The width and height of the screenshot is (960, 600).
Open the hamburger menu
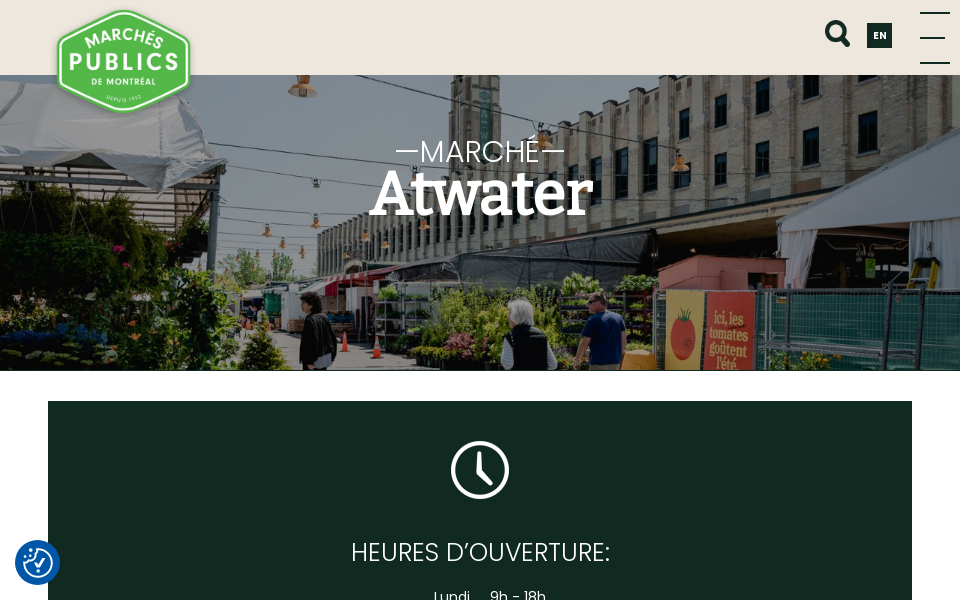pyautogui.click(x=934, y=38)
